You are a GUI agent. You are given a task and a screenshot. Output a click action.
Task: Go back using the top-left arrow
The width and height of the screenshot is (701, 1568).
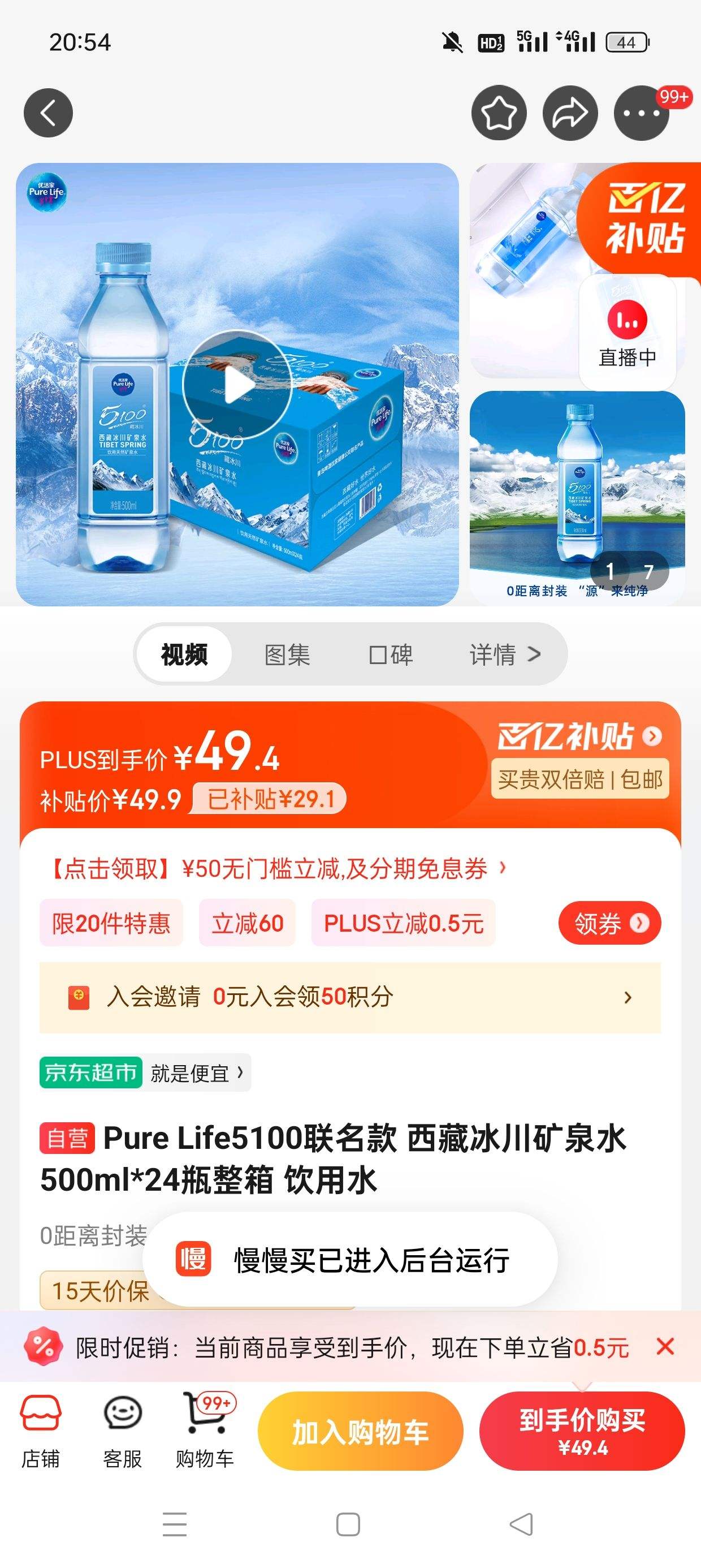[48, 113]
